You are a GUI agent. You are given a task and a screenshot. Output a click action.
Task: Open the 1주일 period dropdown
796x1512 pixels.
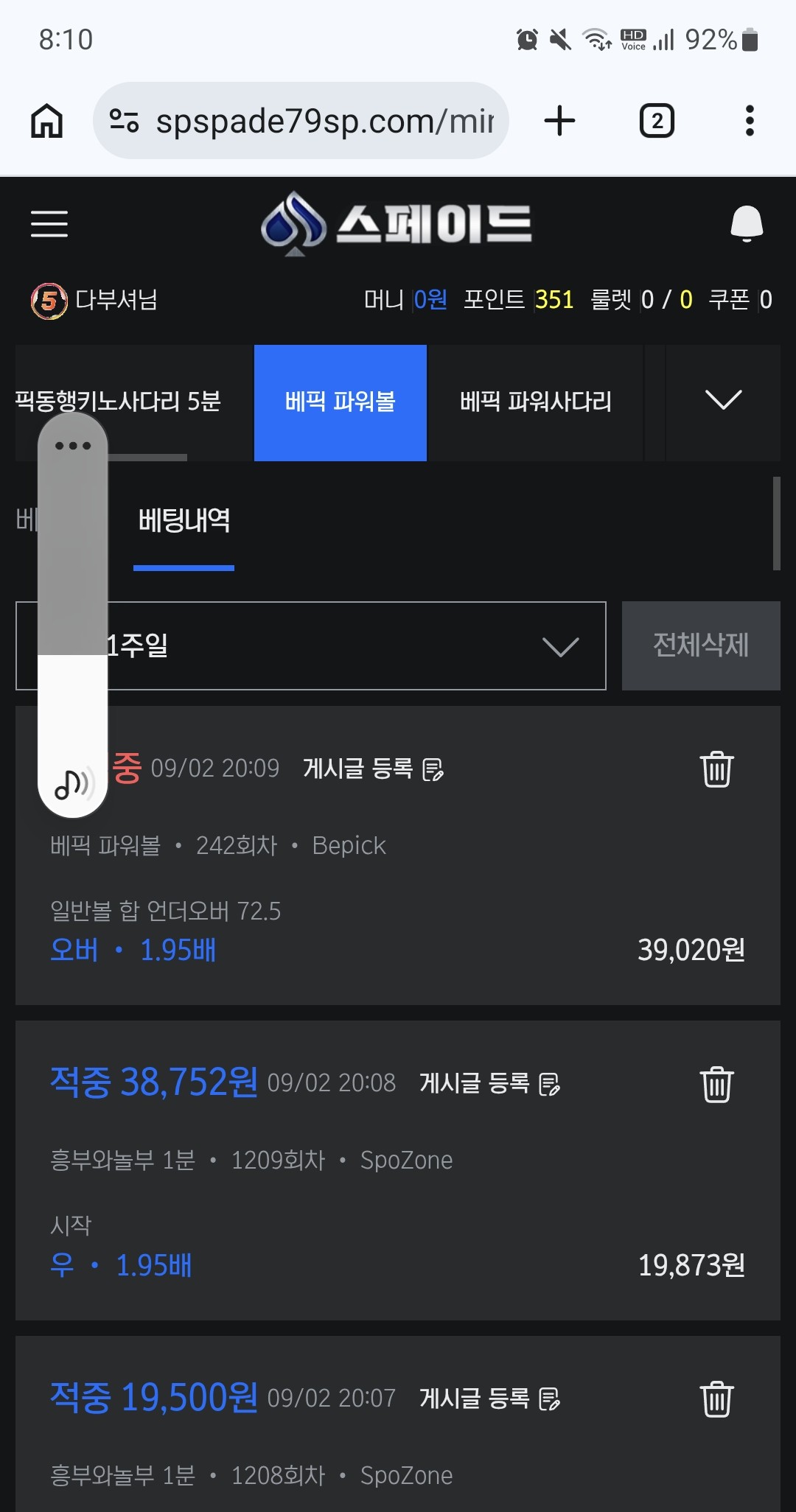pos(311,646)
